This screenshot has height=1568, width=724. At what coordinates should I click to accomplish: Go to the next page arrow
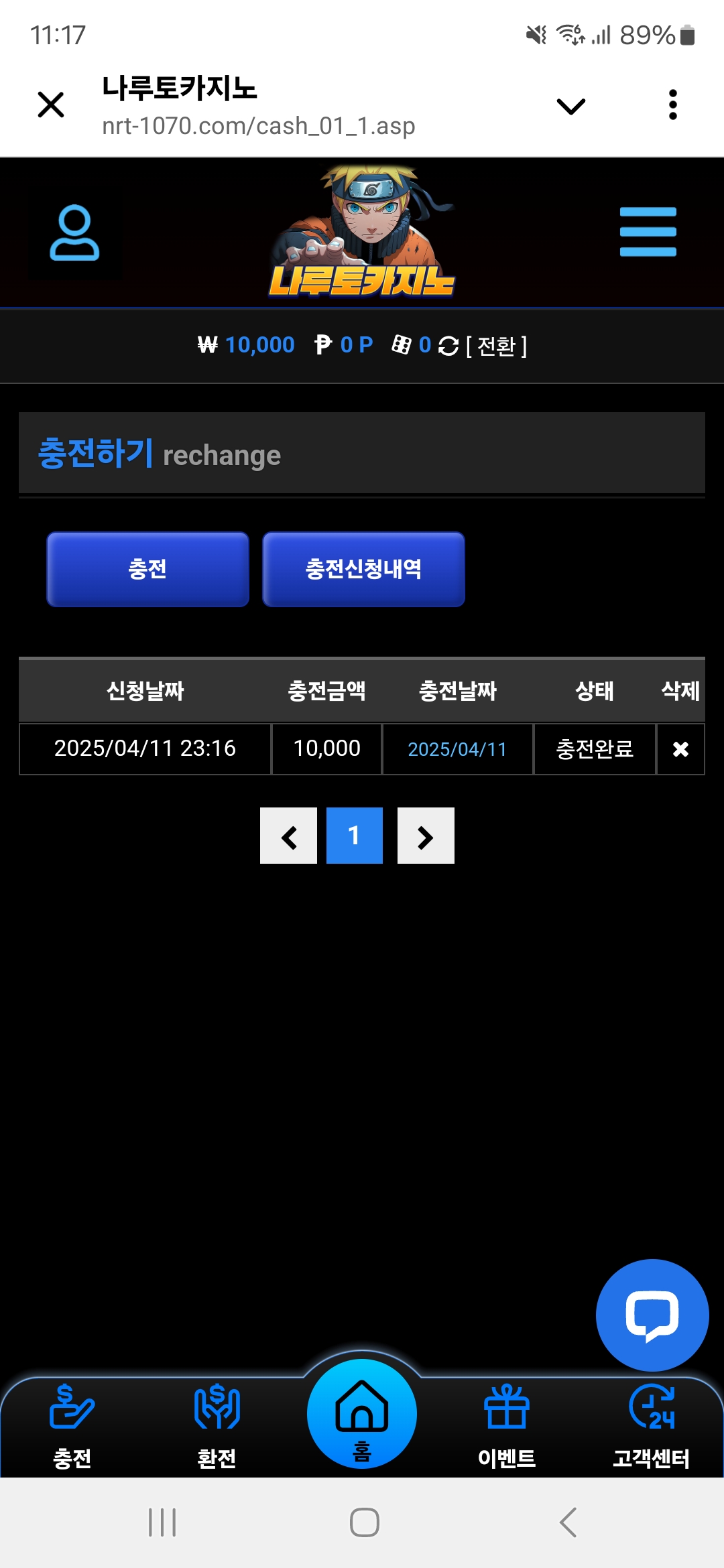click(426, 836)
